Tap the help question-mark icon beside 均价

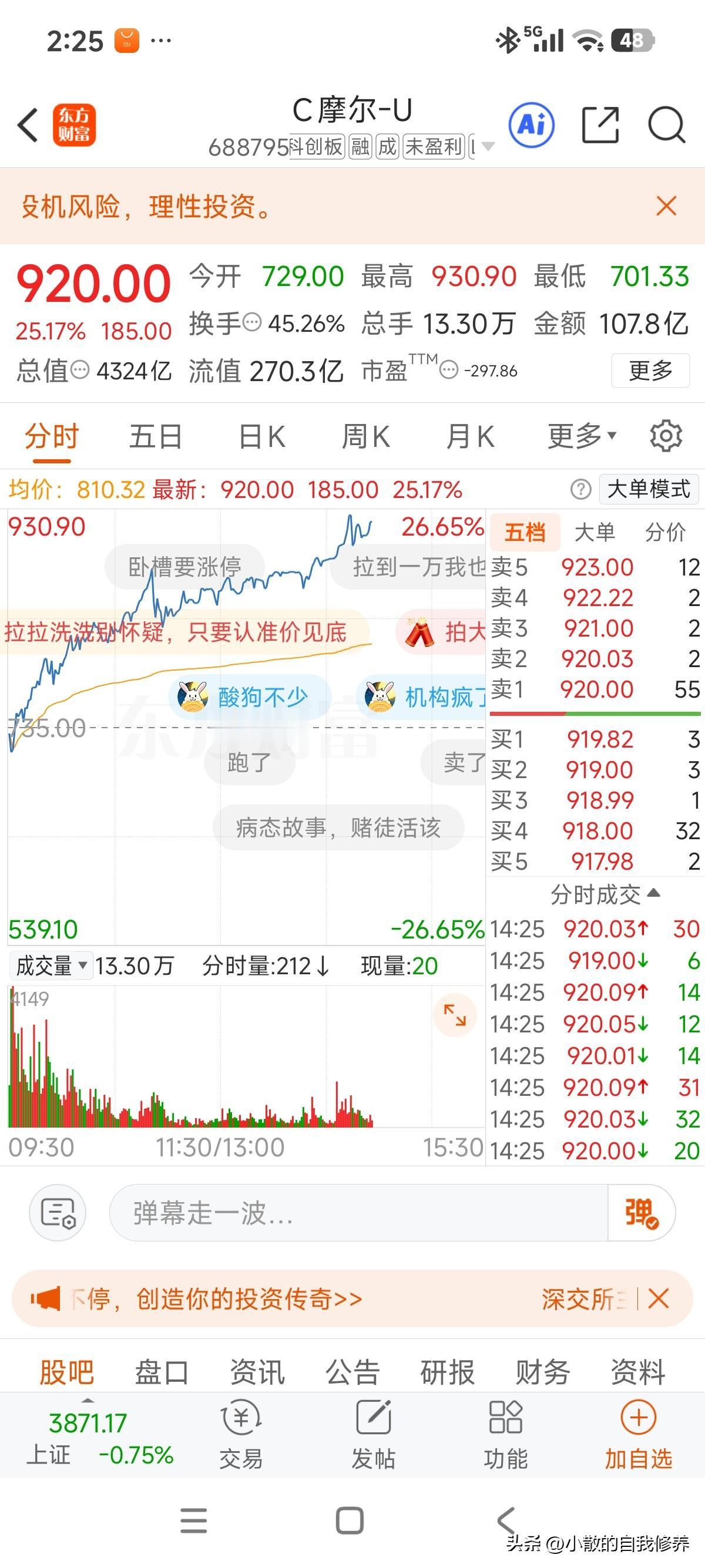[583, 488]
